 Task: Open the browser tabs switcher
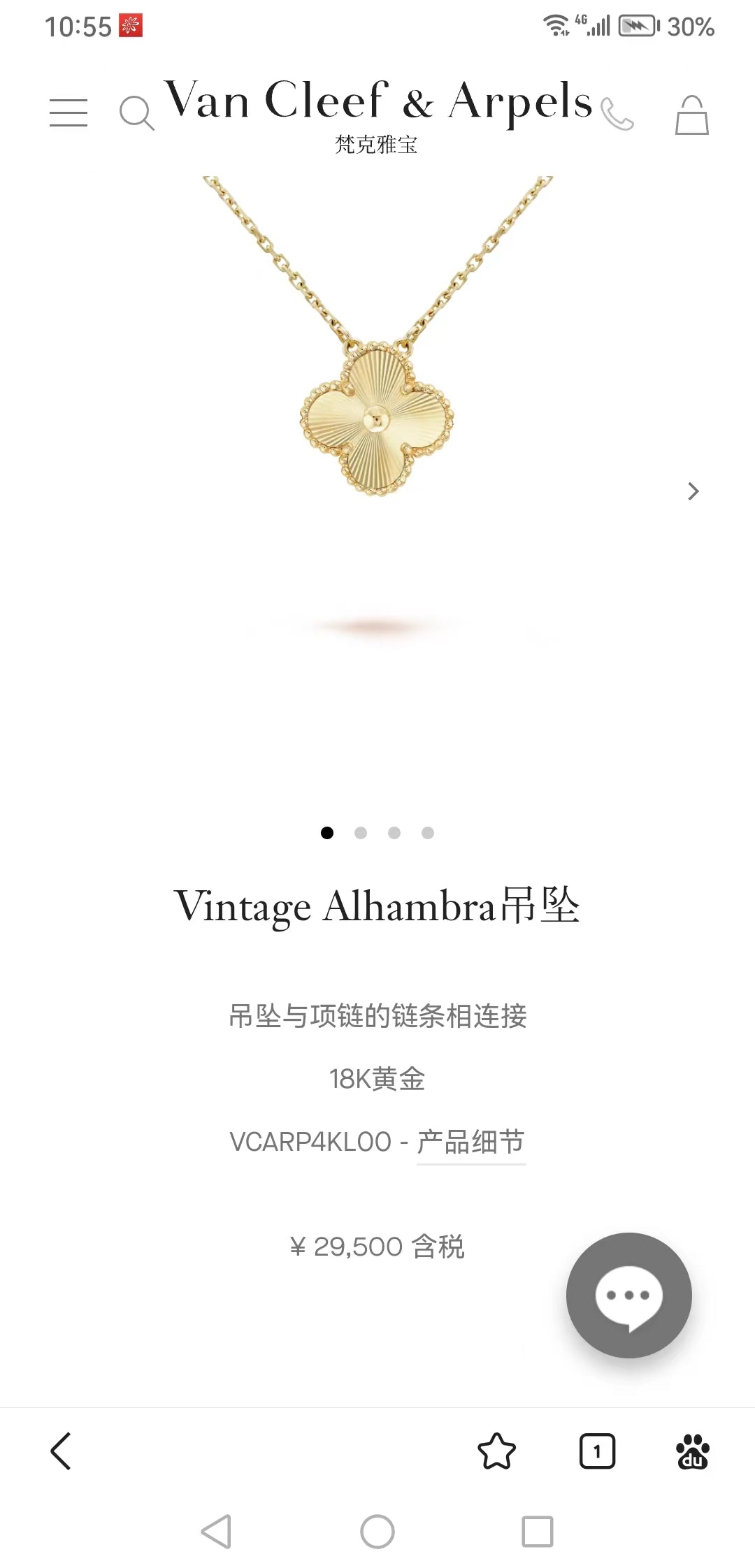(597, 1451)
